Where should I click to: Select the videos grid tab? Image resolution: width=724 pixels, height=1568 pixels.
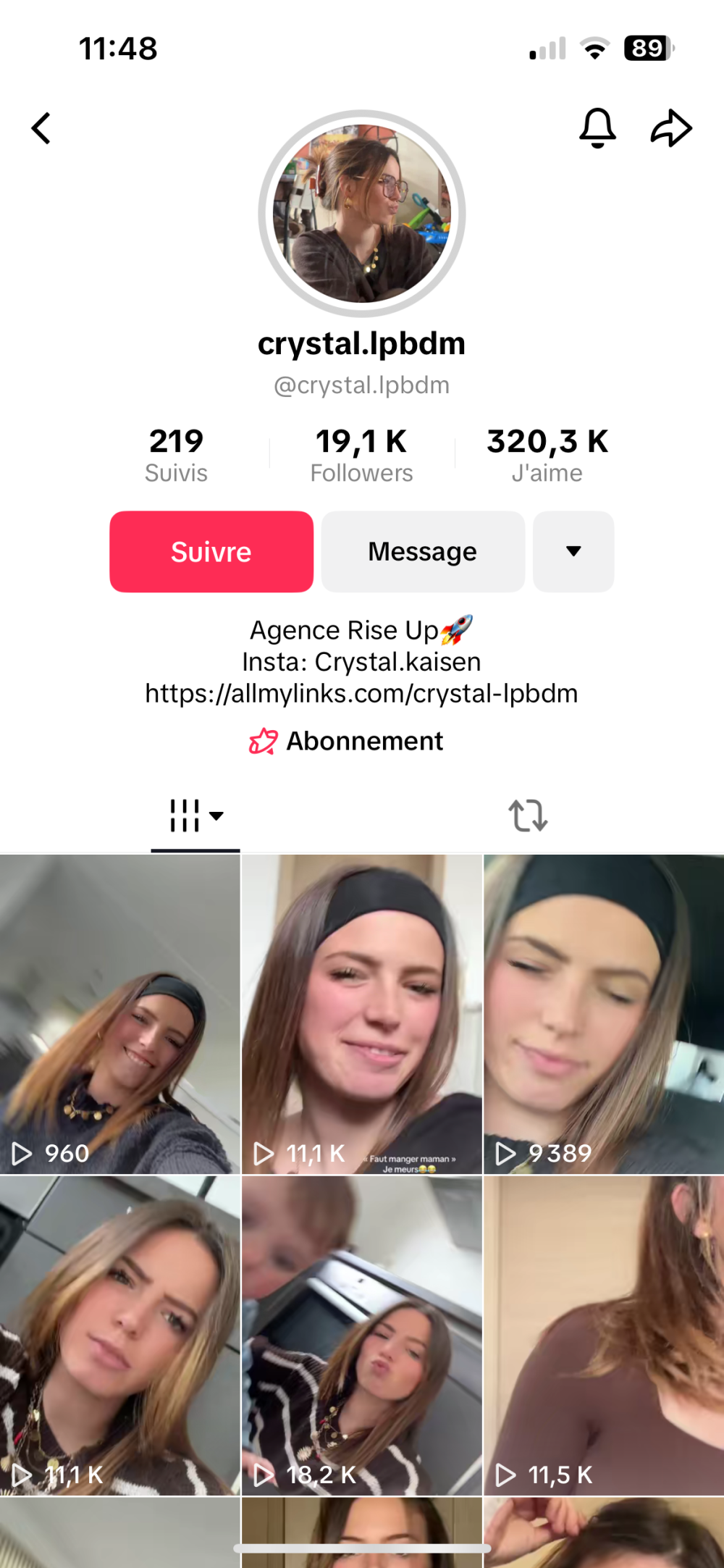[195, 816]
